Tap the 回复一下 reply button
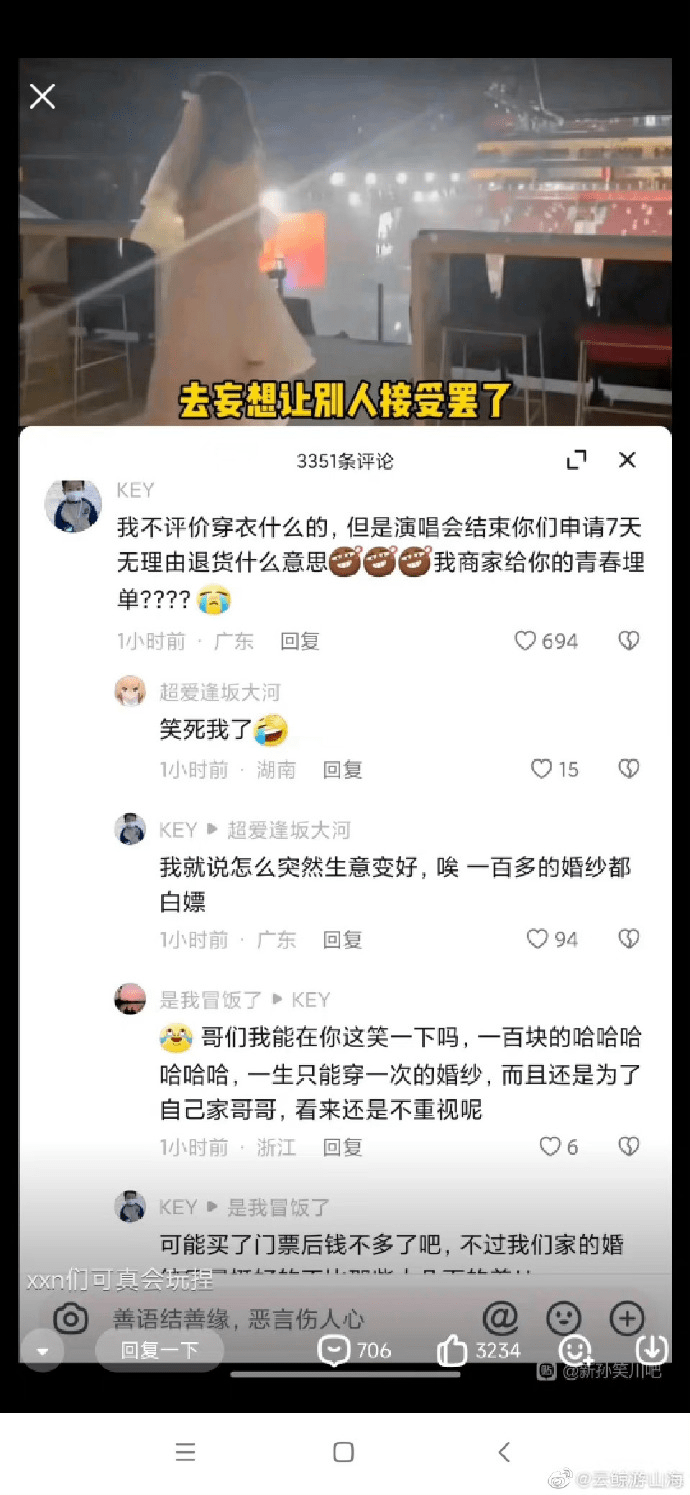Viewport: 690px width, 1495px height. click(160, 1350)
